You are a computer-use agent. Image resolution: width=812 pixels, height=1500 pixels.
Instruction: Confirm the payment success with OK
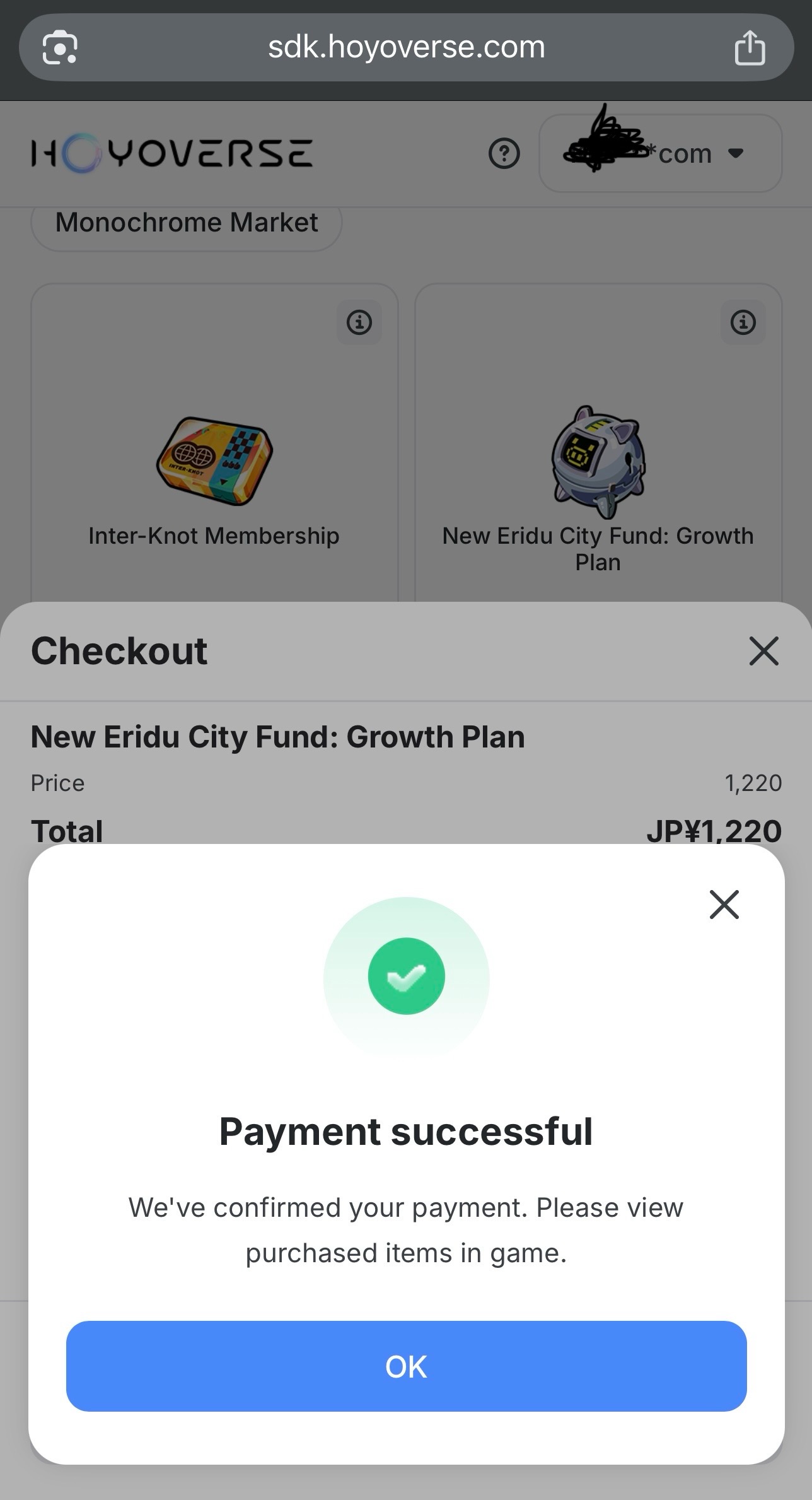(x=406, y=1366)
